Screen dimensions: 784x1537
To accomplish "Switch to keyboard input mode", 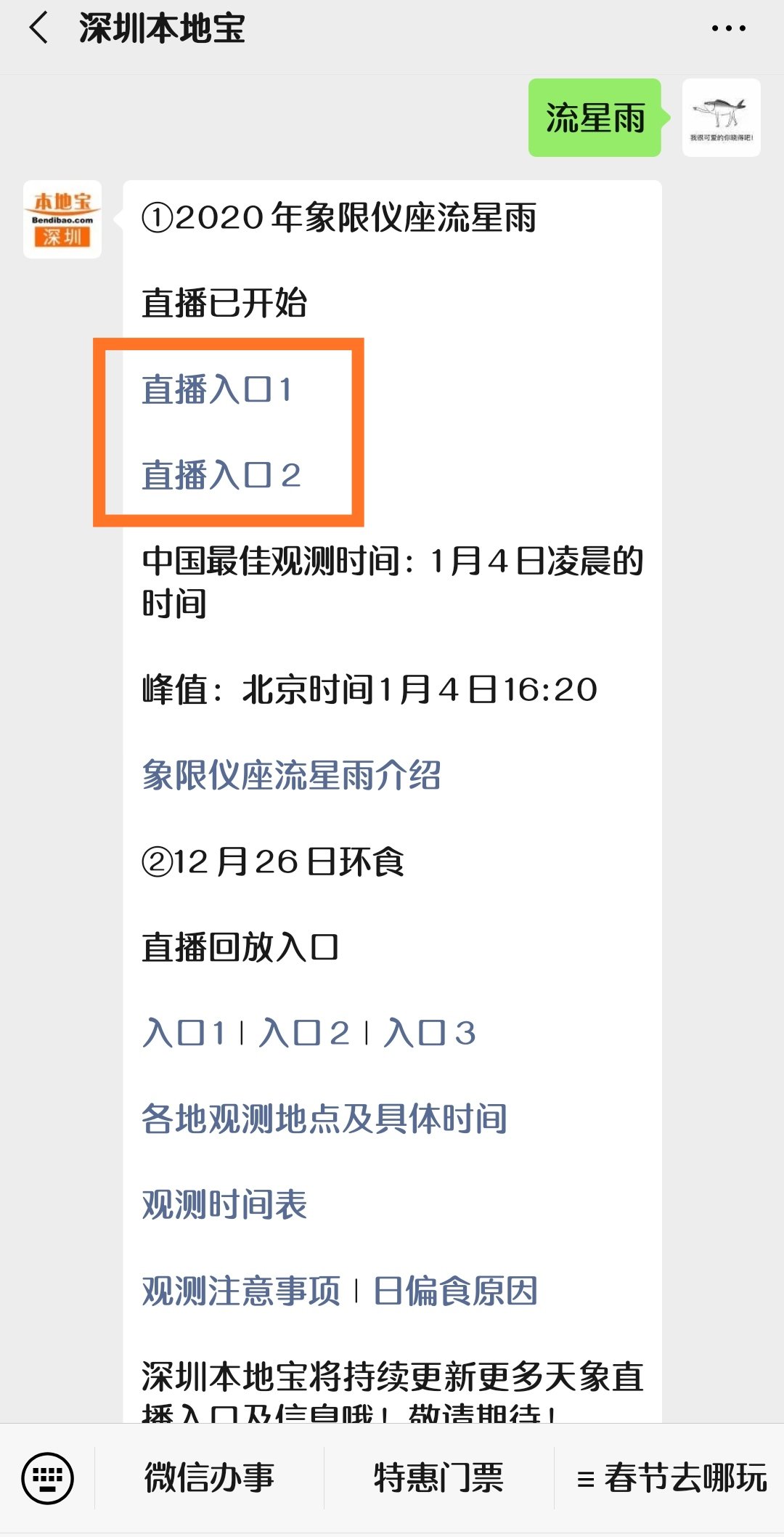I will (47, 1477).
